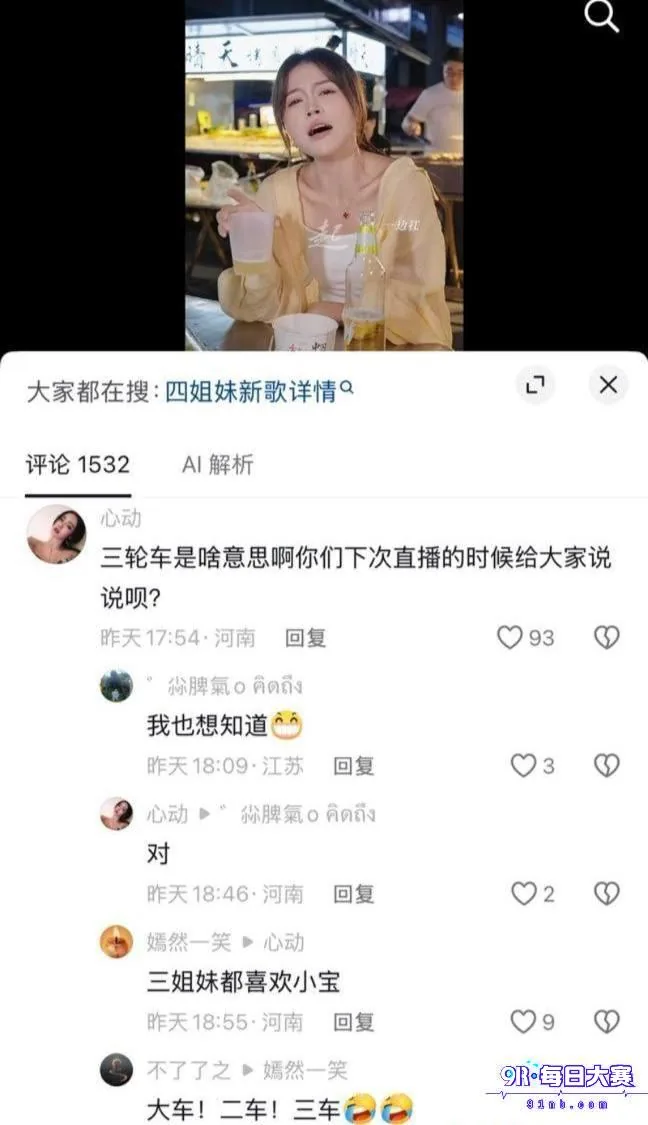Dislike the 三姐妹都喜欢小宝 comment
648x1125 pixels.
[606, 1022]
